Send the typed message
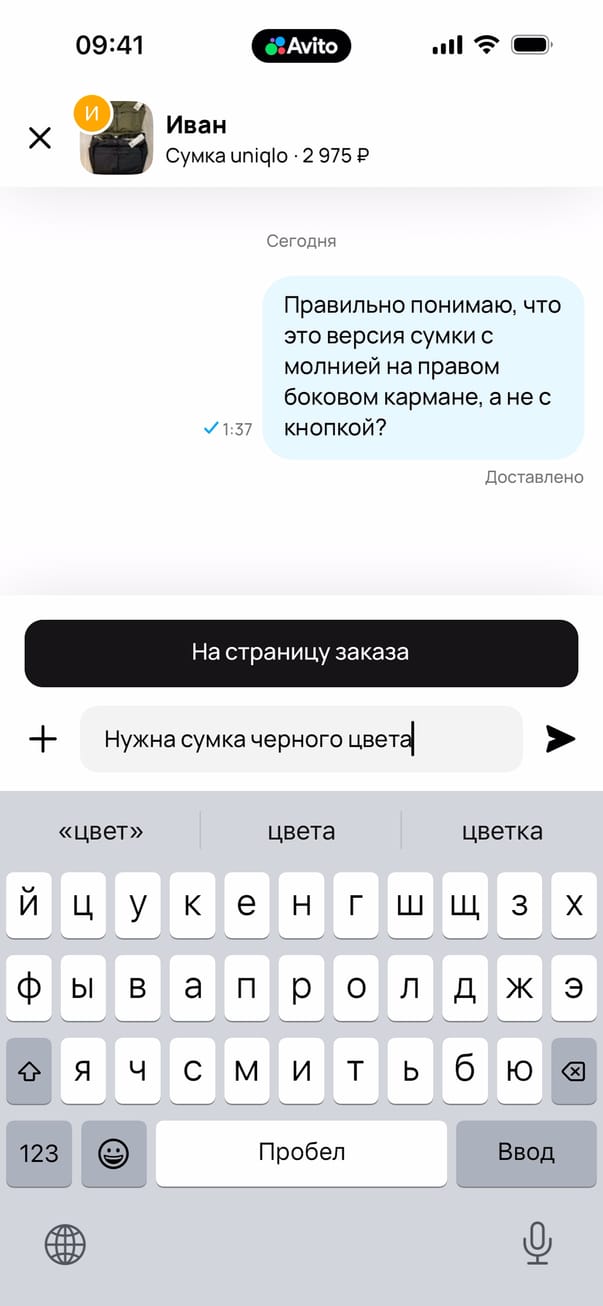 [560, 739]
